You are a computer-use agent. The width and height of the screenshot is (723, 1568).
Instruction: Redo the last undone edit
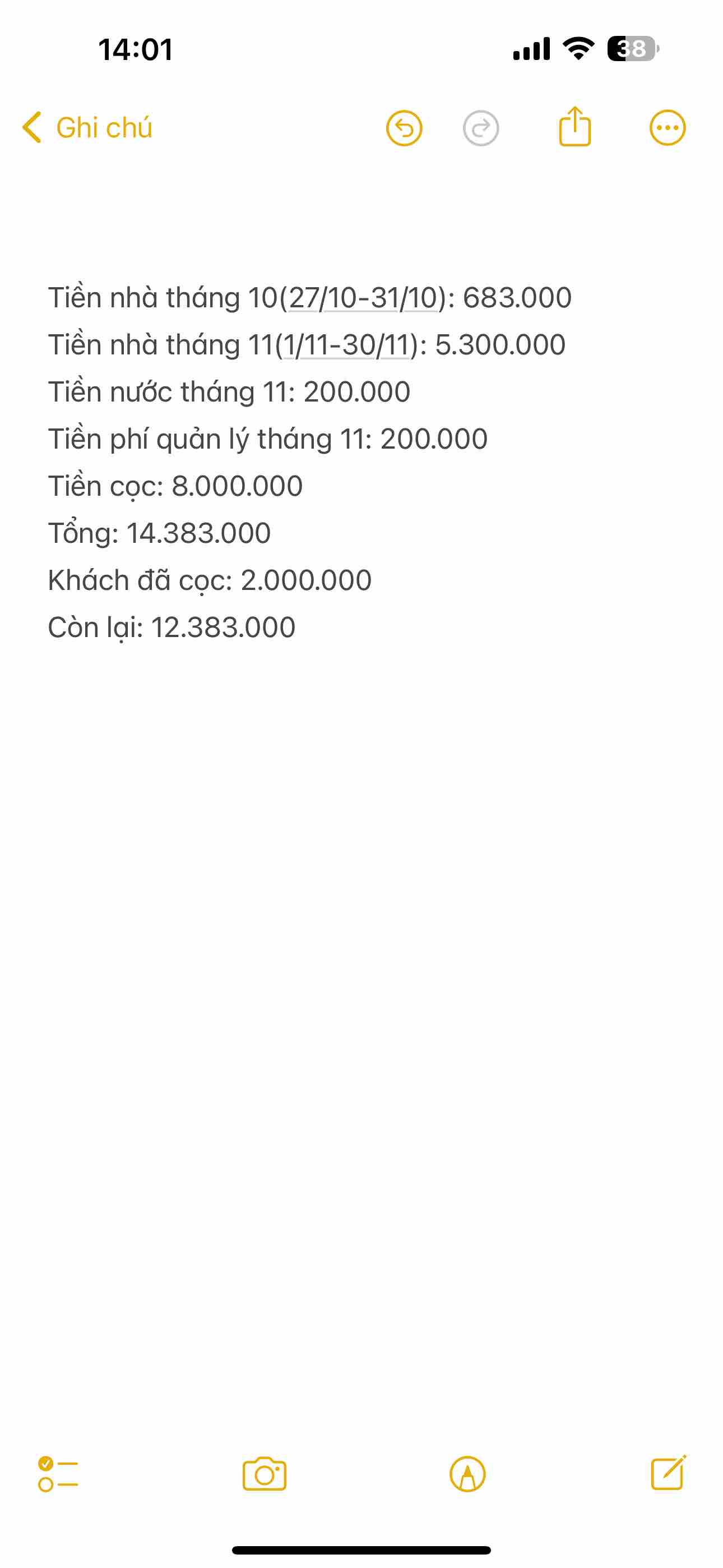tap(481, 128)
